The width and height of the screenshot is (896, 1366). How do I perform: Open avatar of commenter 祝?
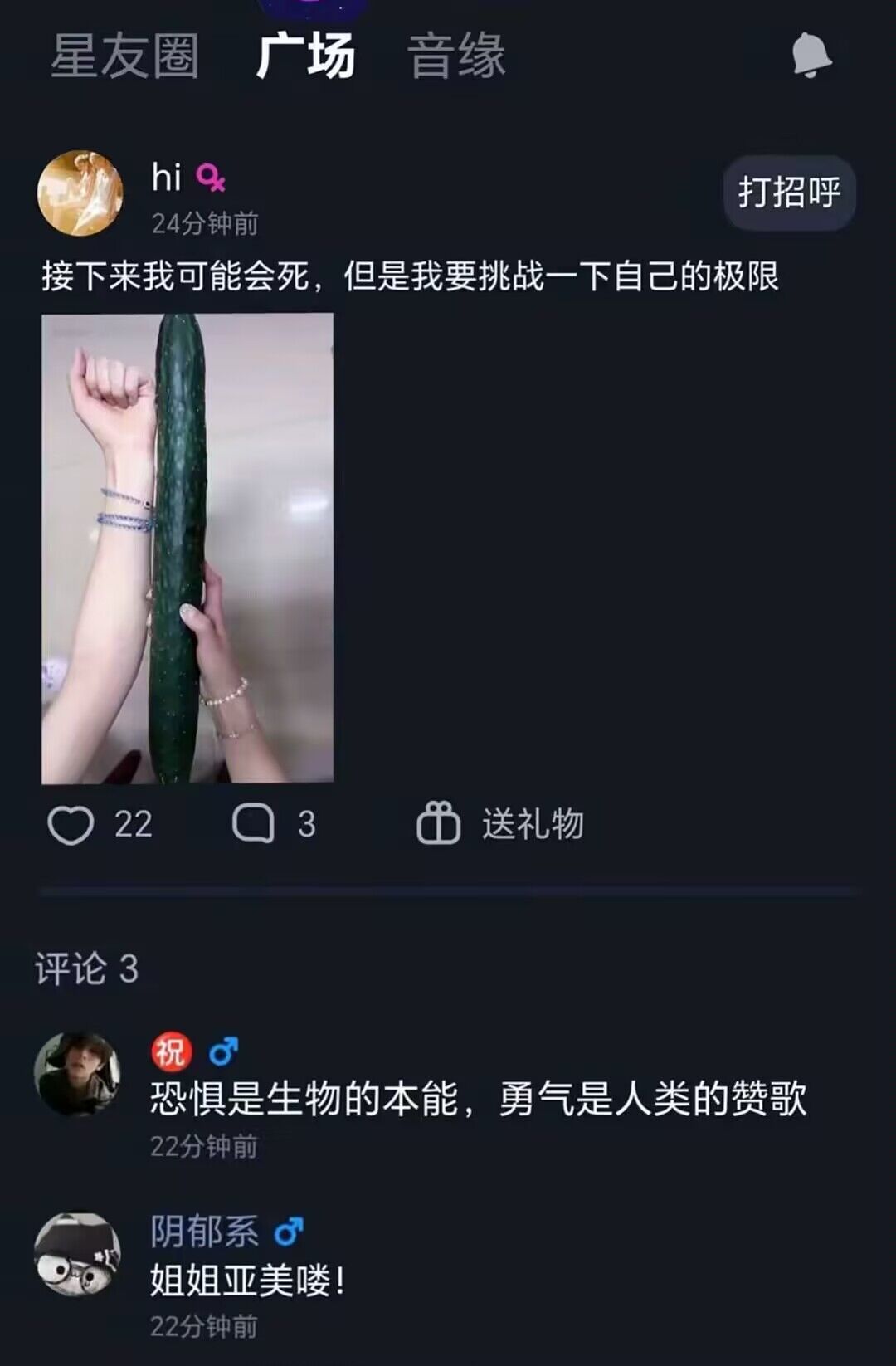[x=77, y=1074]
